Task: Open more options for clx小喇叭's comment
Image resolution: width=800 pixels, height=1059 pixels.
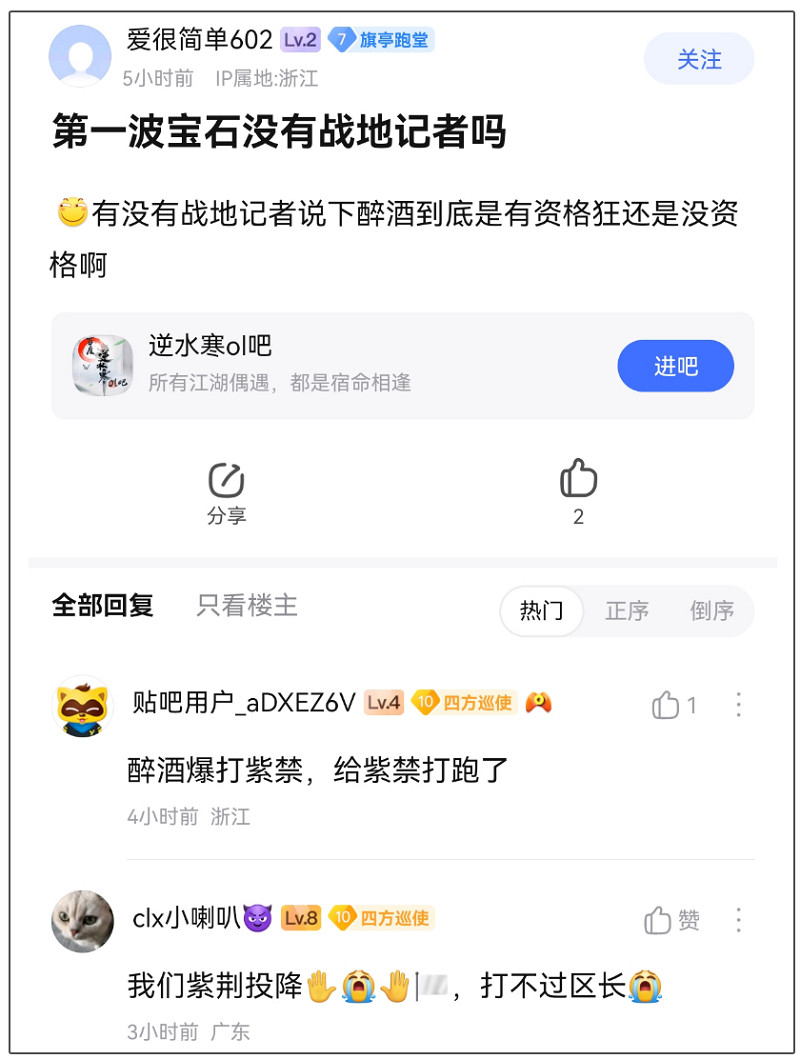Action: (x=739, y=921)
